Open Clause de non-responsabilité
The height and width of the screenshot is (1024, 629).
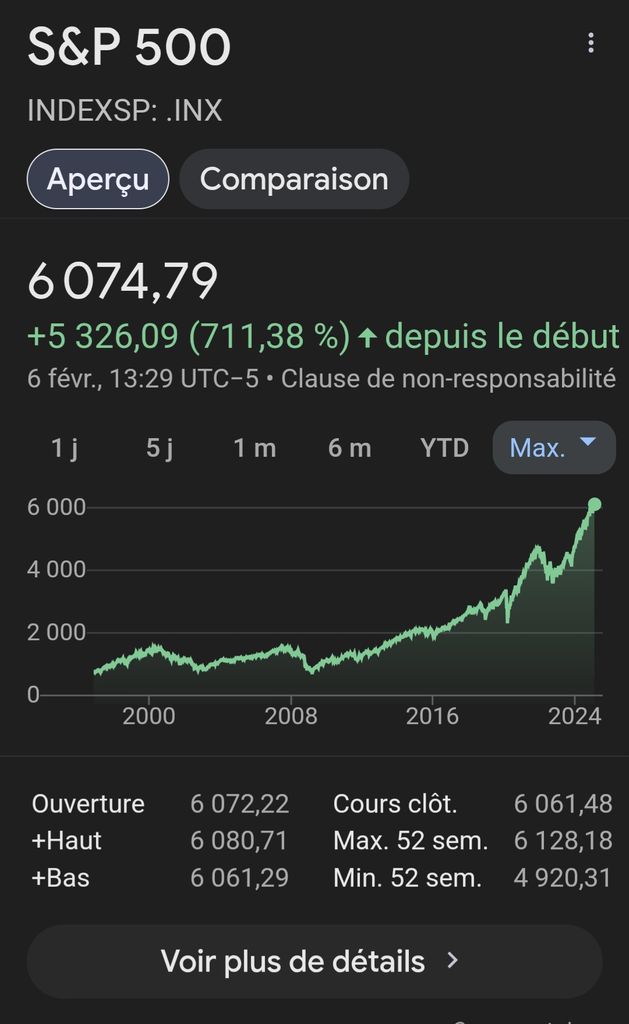[448, 379]
